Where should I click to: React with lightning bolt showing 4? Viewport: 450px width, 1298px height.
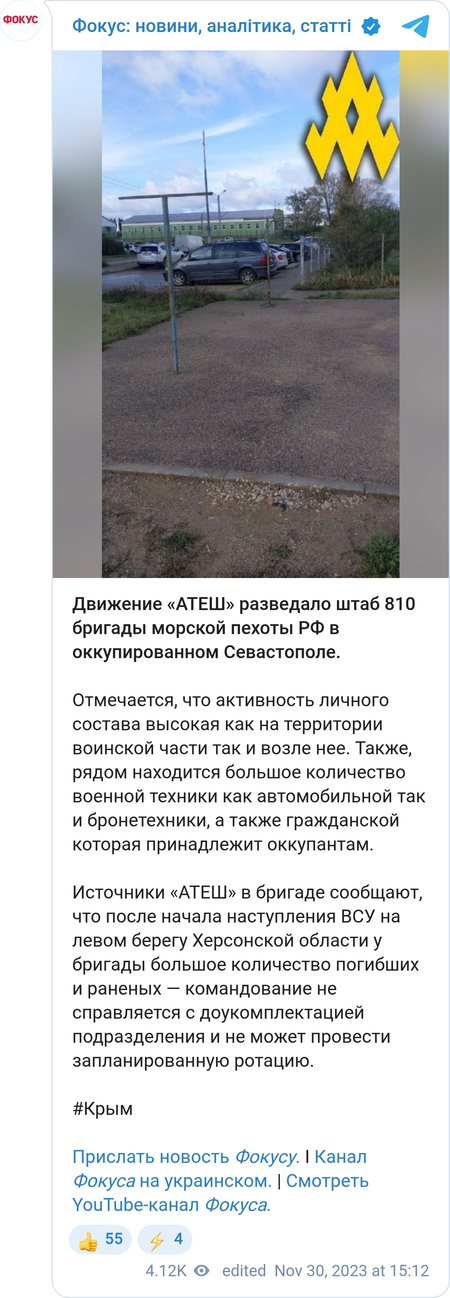pyautogui.click(x=165, y=1240)
